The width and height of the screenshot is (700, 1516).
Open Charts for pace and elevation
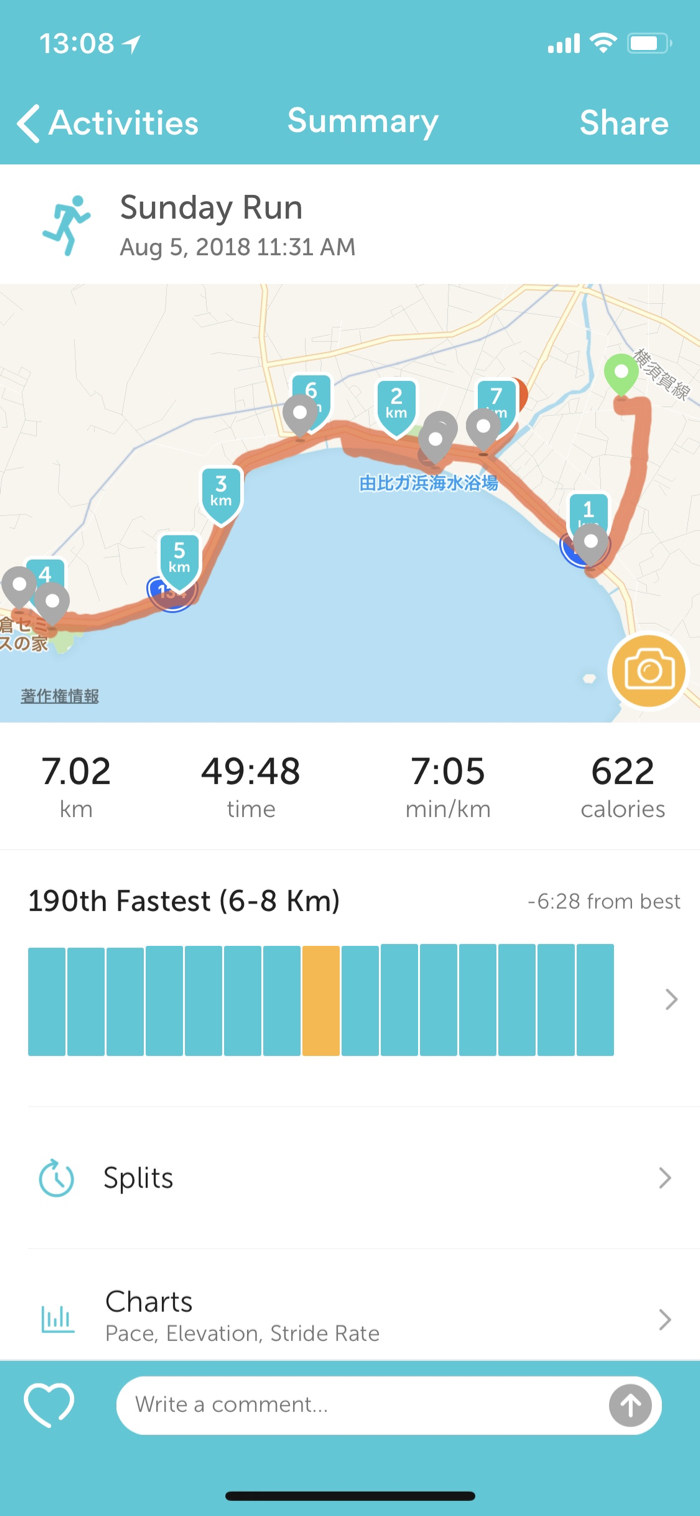click(350, 1316)
